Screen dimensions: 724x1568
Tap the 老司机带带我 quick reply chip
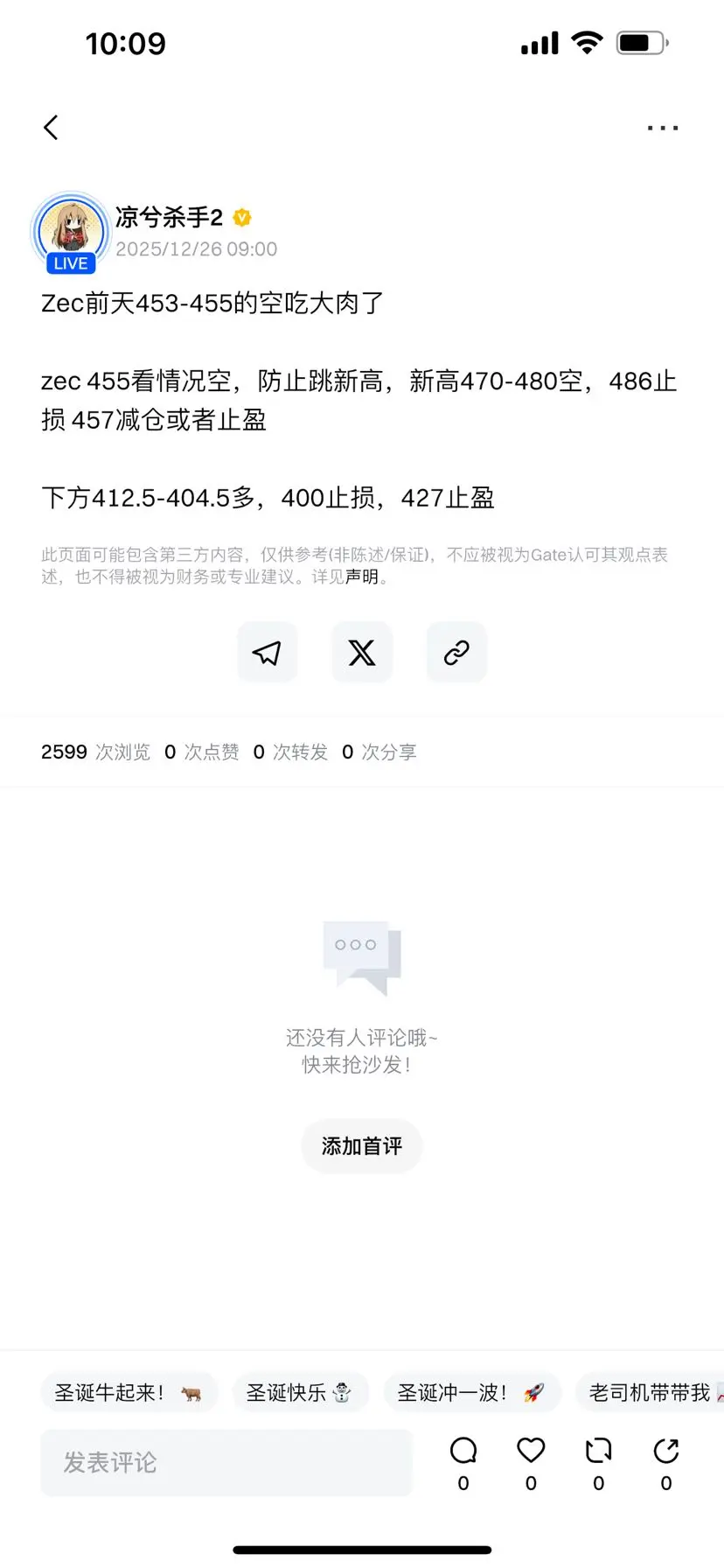651,1392
